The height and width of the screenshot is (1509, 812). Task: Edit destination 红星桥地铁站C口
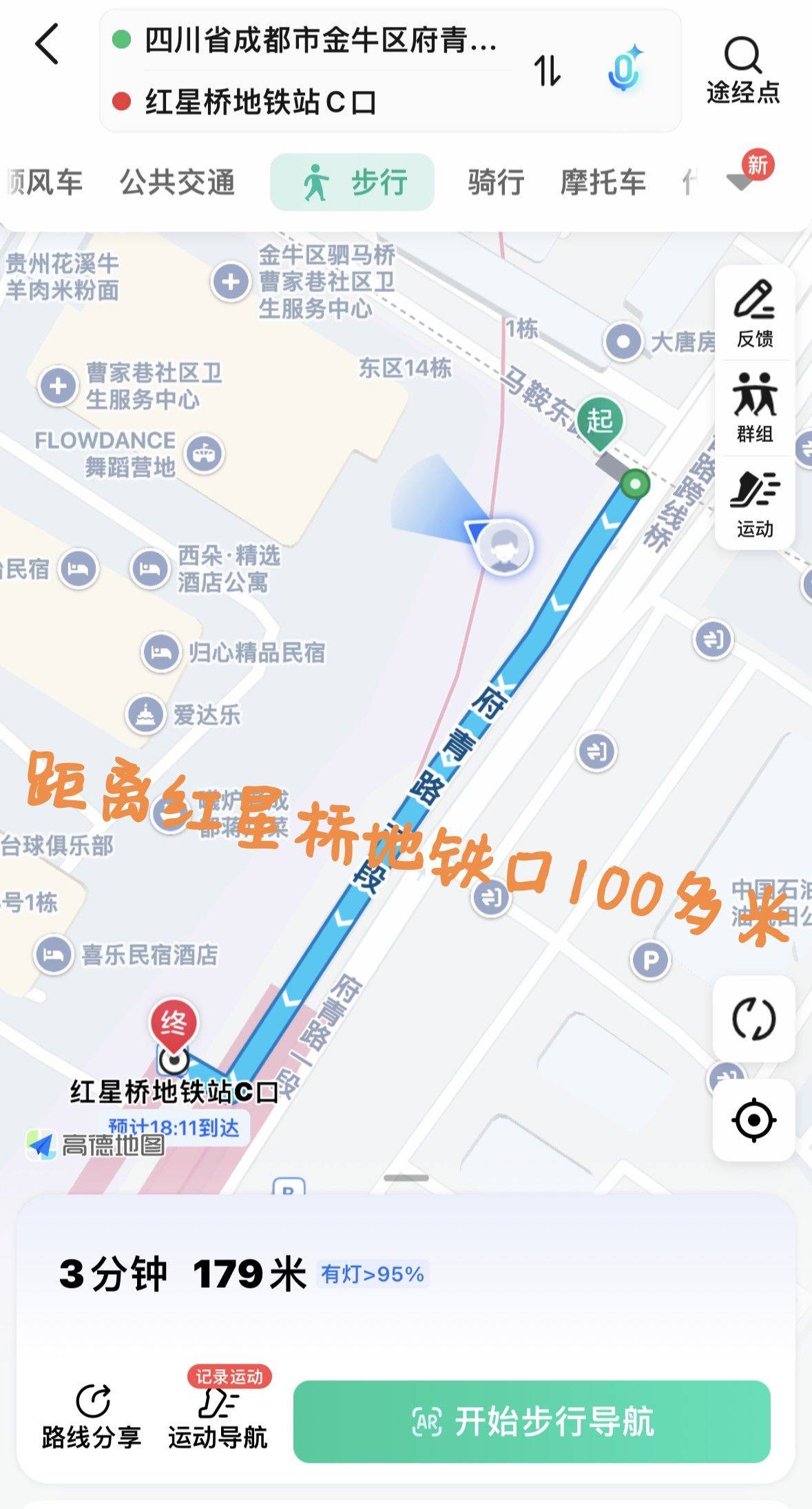click(260, 102)
